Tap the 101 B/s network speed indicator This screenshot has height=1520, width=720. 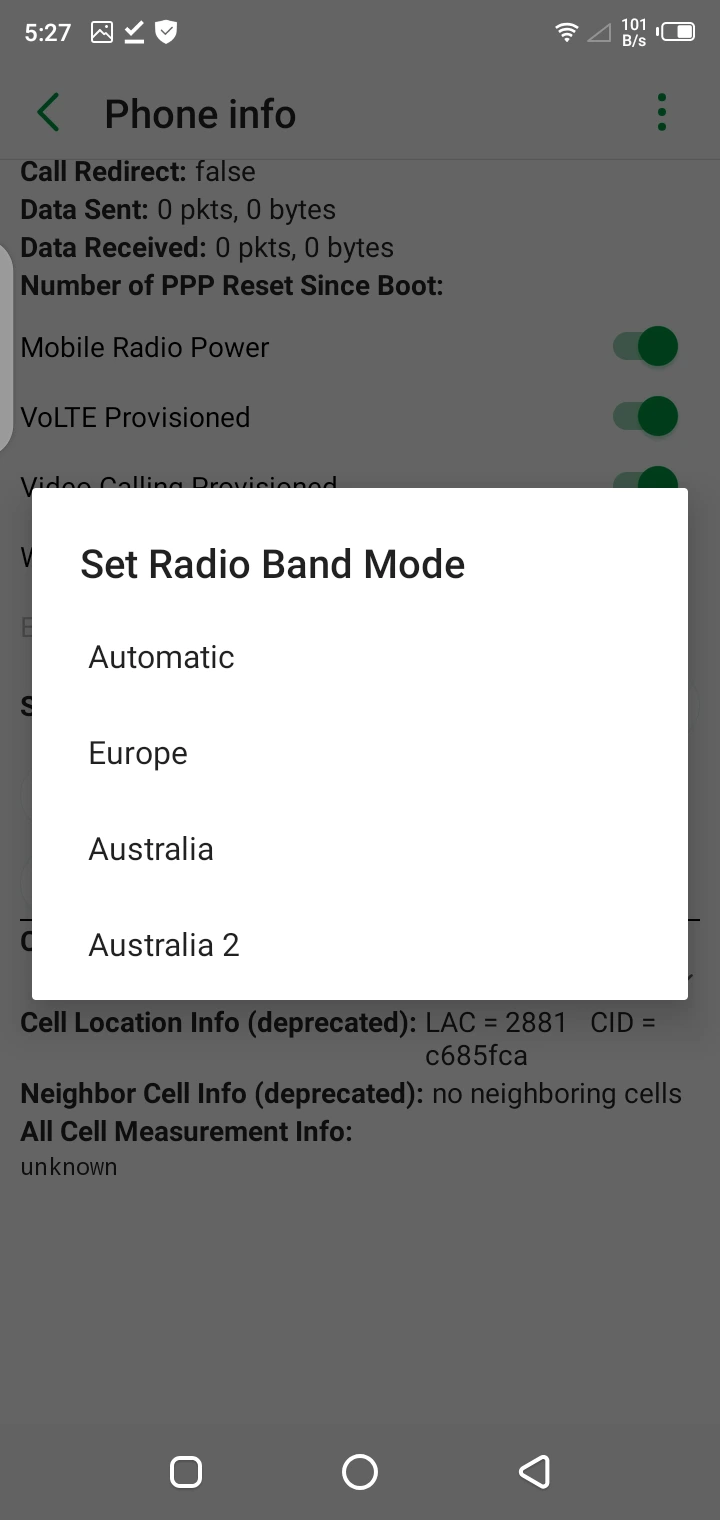[x=634, y=31]
